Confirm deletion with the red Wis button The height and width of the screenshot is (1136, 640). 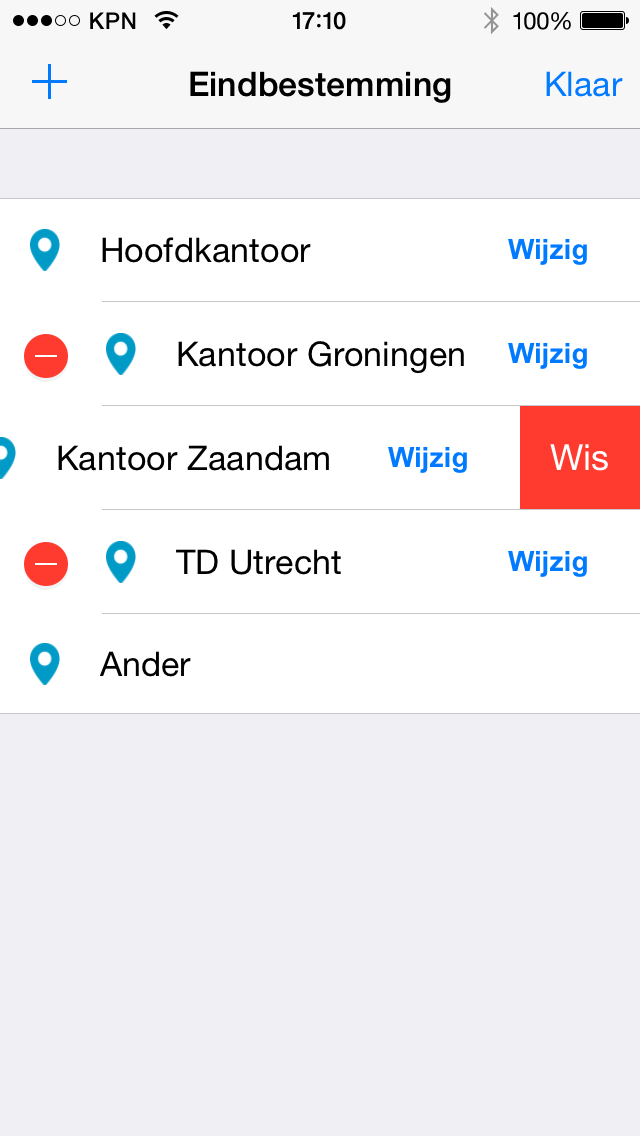[579, 458]
